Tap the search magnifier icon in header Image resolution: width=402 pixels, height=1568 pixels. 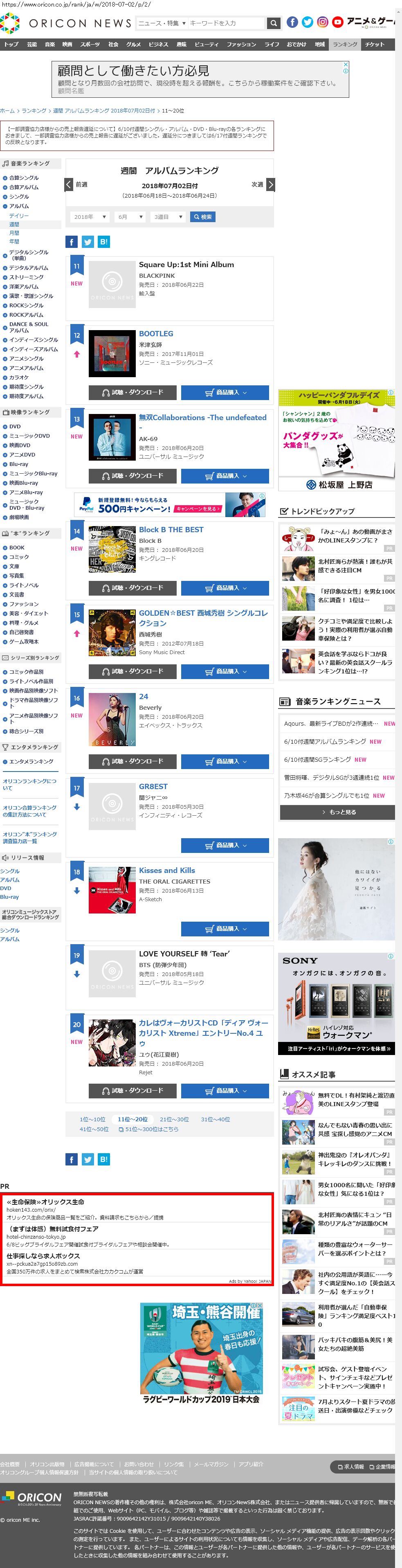coord(274,23)
